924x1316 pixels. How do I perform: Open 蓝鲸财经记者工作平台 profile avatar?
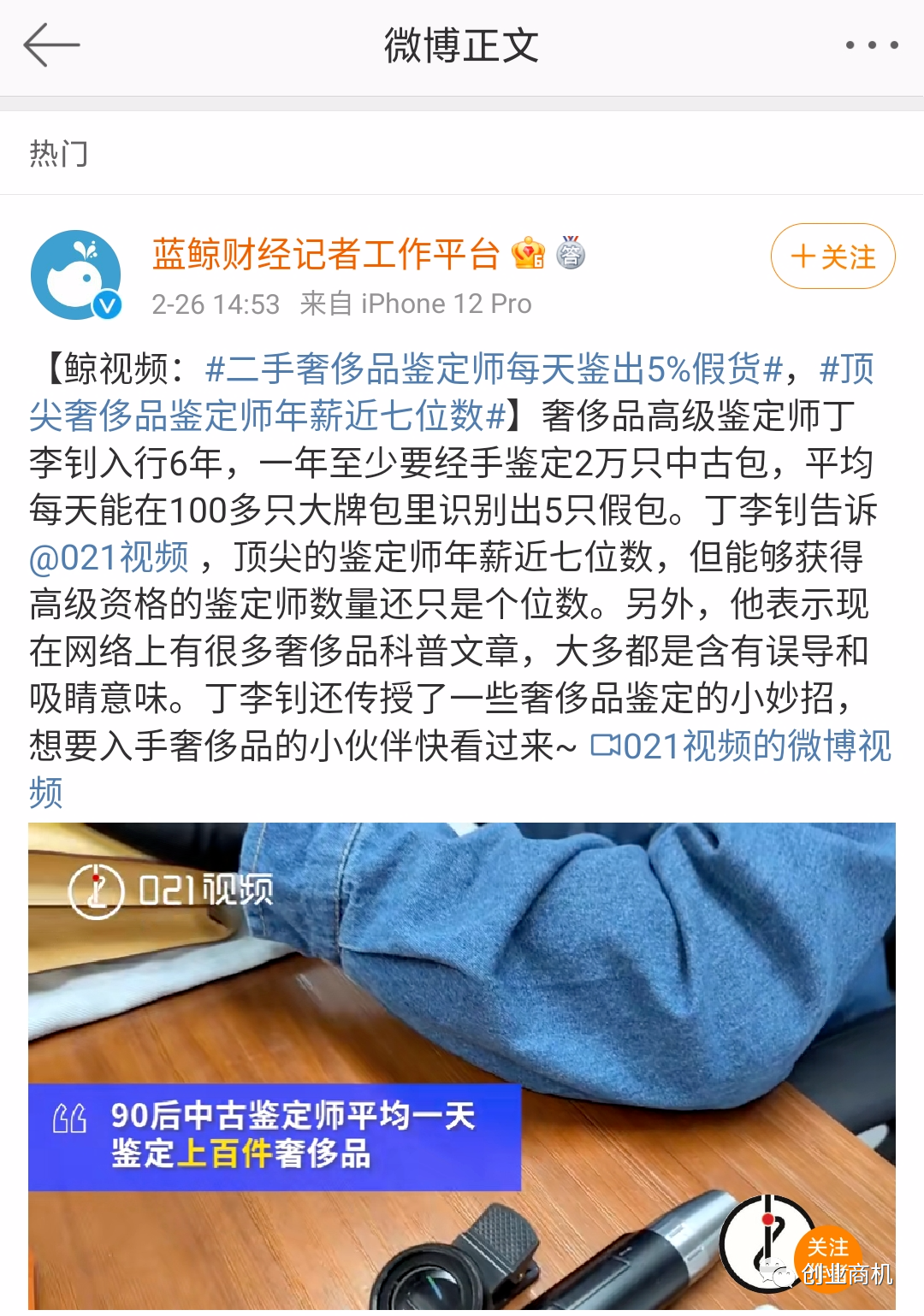(76, 274)
